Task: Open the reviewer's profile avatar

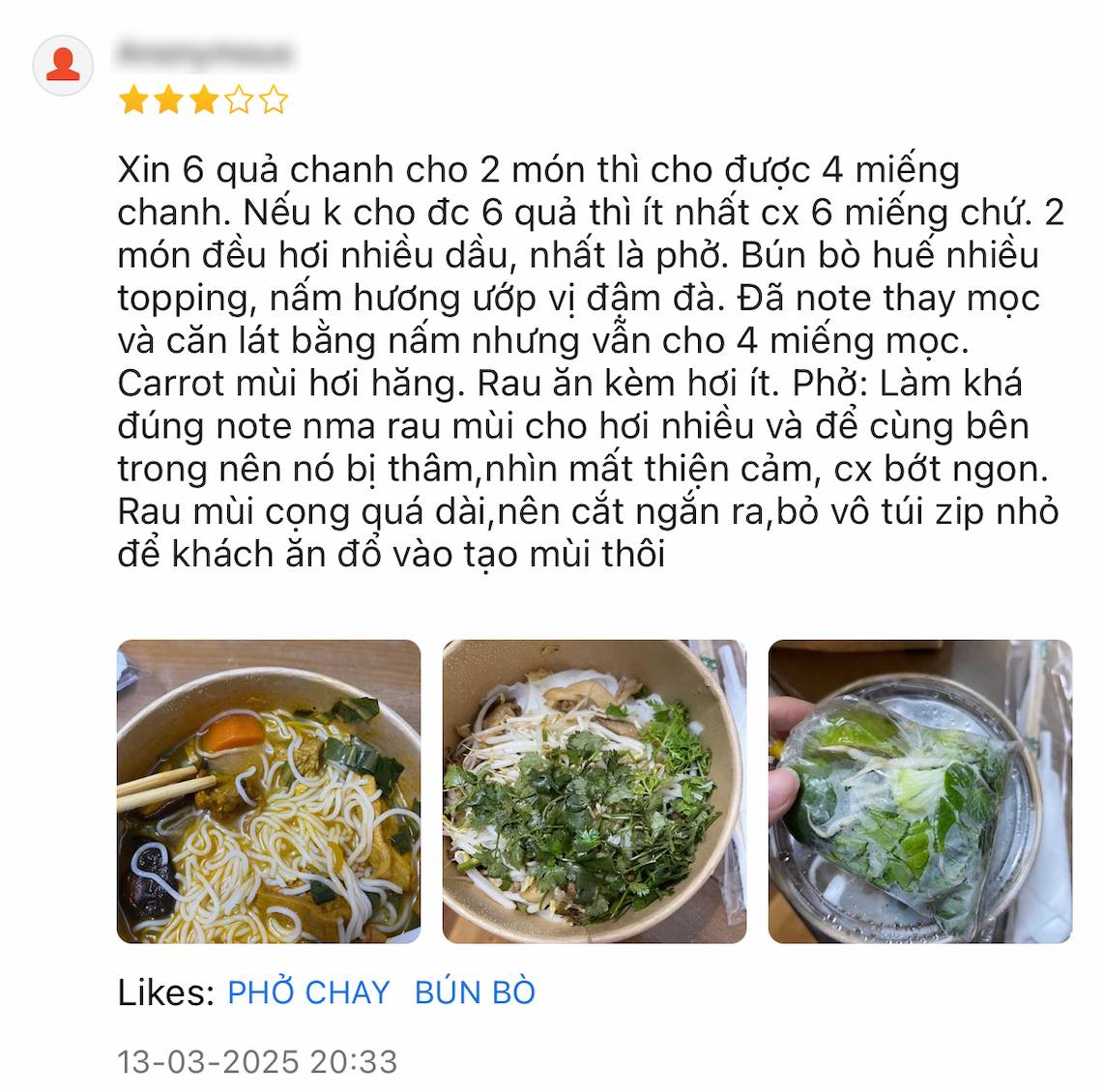Action: pos(64,66)
